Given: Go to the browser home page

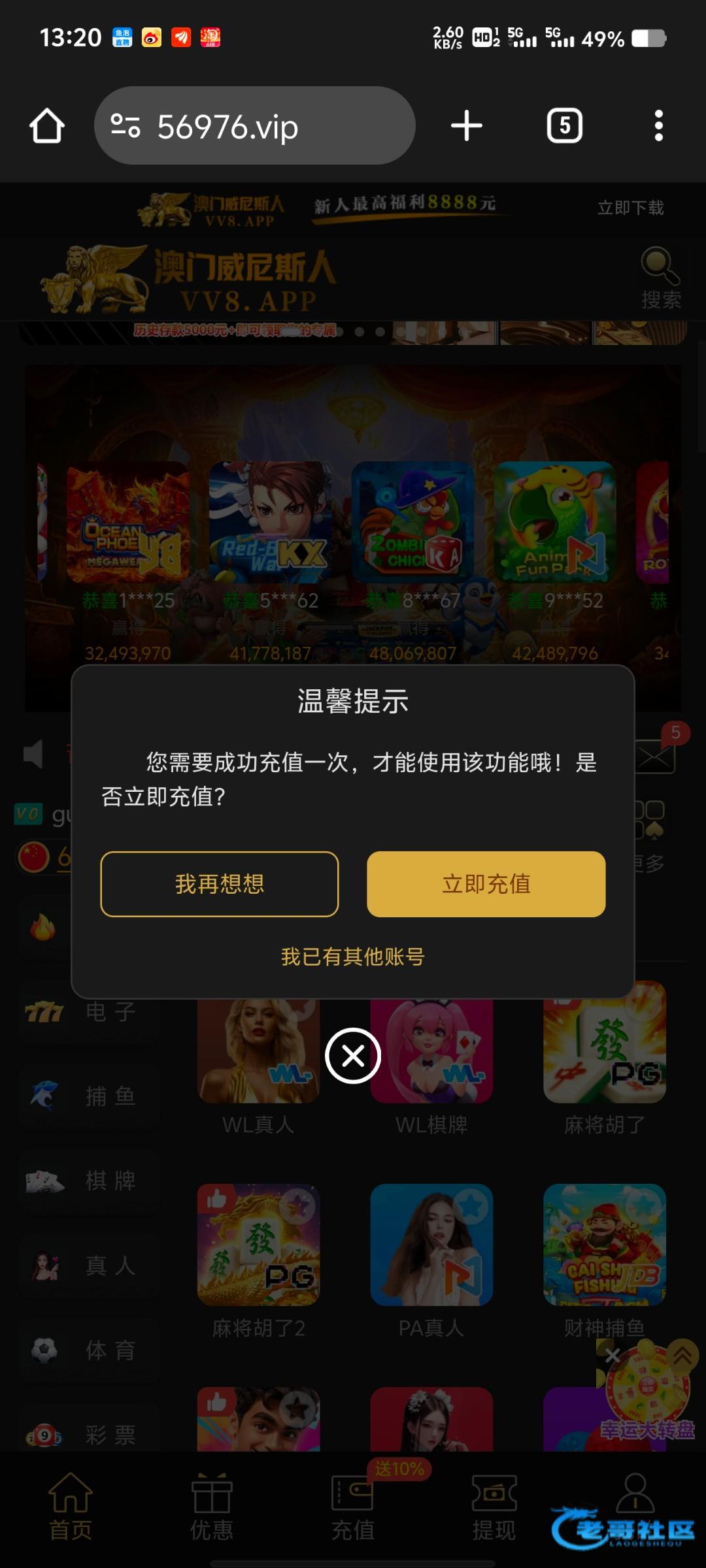Looking at the screenshot, I should (x=47, y=125).
